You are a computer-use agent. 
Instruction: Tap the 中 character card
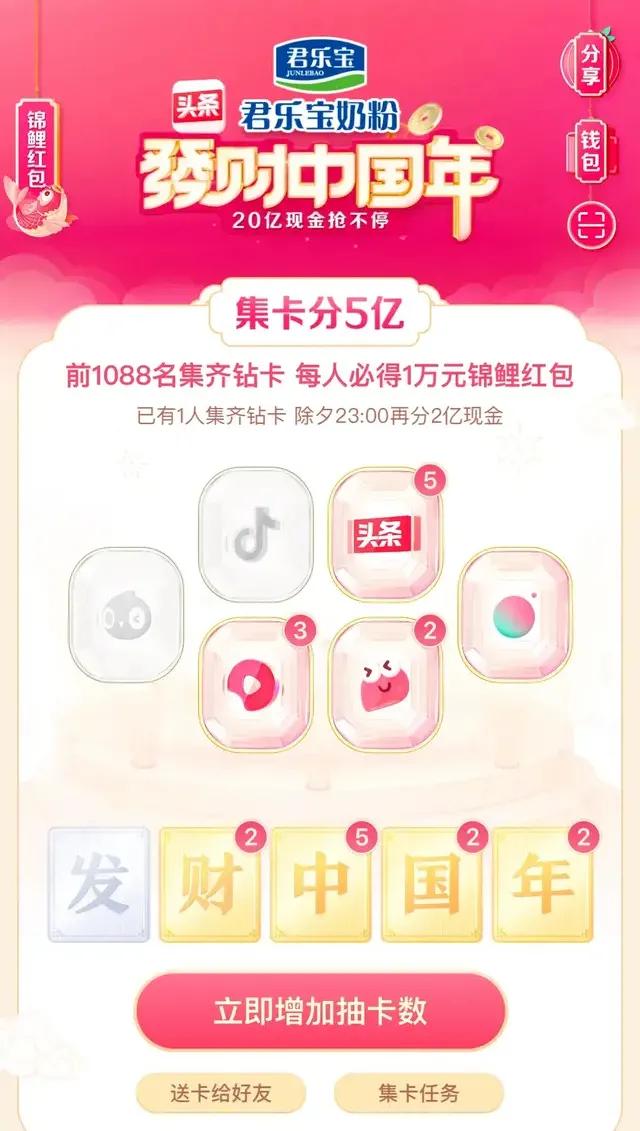(x=321, y=884)
